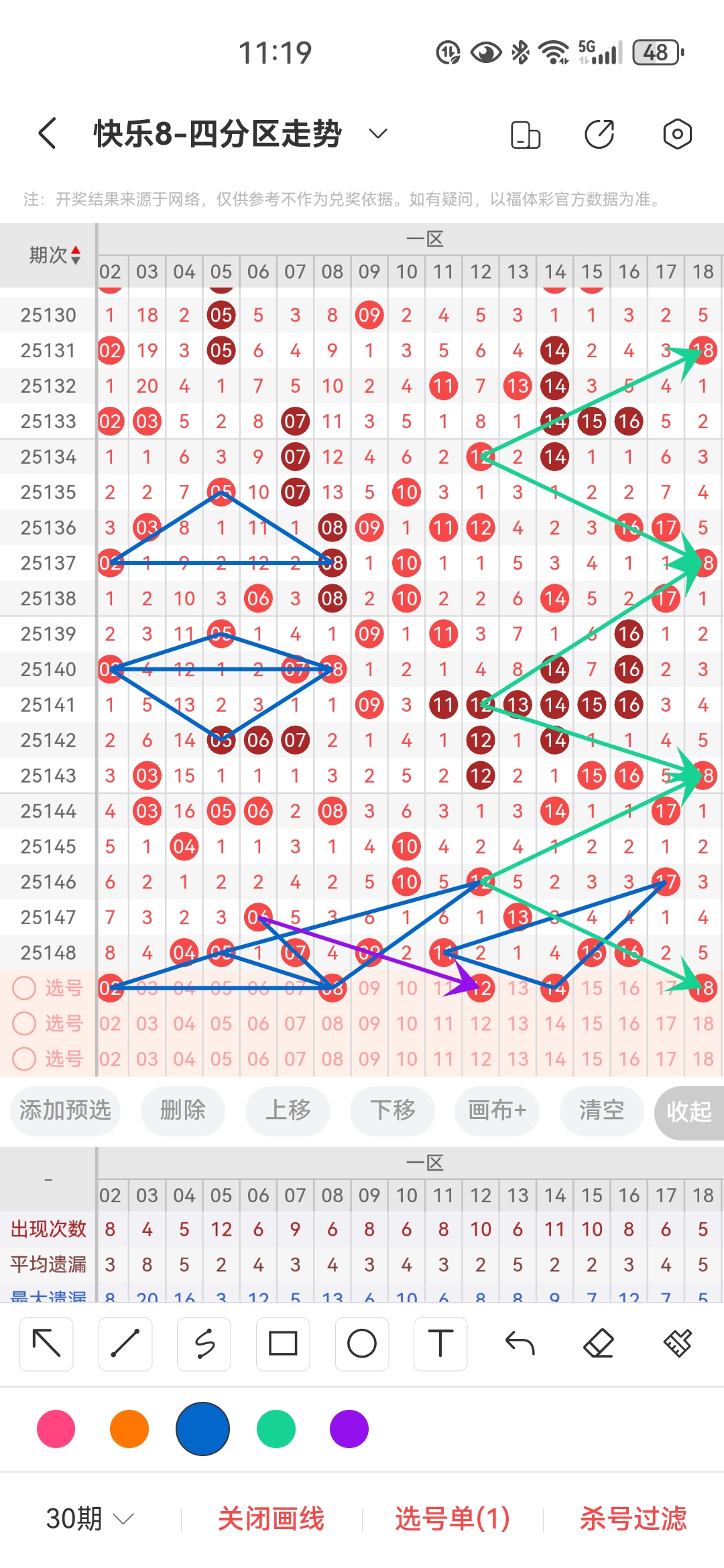
Task: Enlarge the canvas with 画布+
Action: pyautogui.click(x=497, y=1110)
